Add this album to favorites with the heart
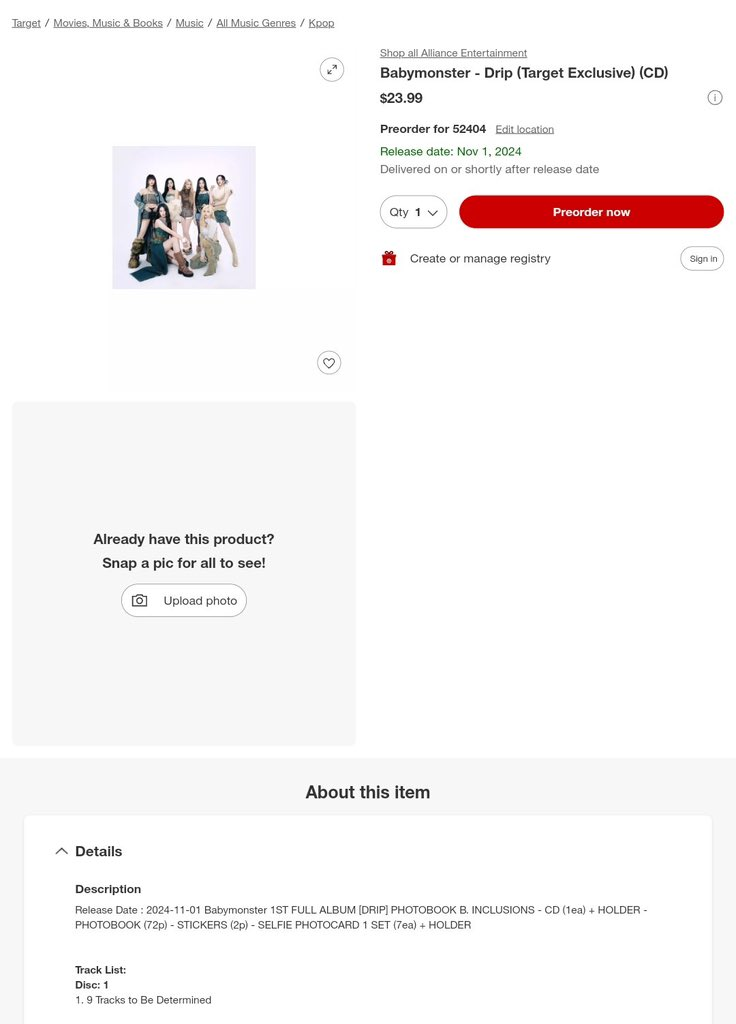736x1024 pixels. coord(329,363)
